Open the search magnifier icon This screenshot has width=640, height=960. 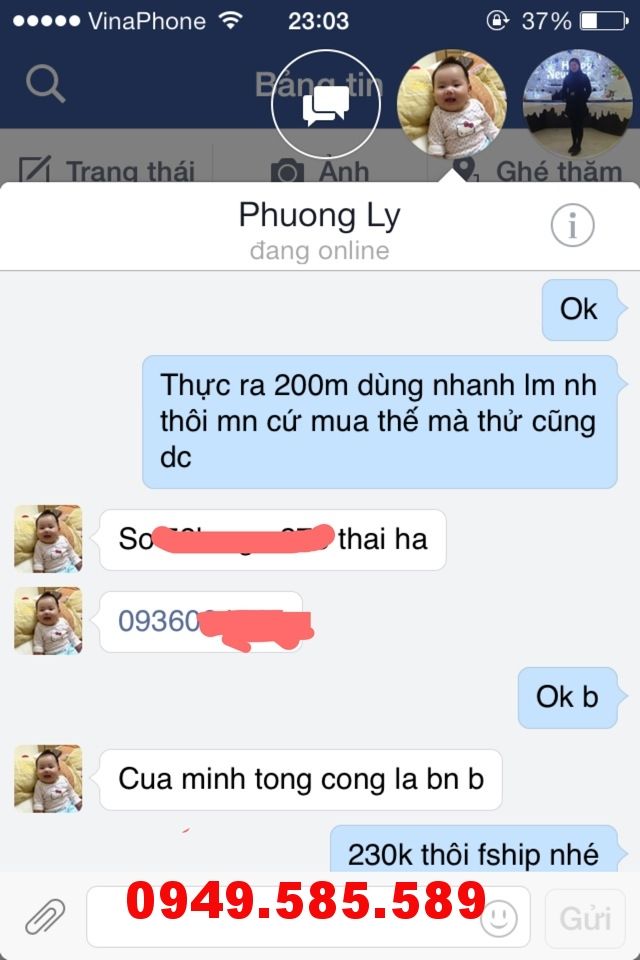click(45, 84)
